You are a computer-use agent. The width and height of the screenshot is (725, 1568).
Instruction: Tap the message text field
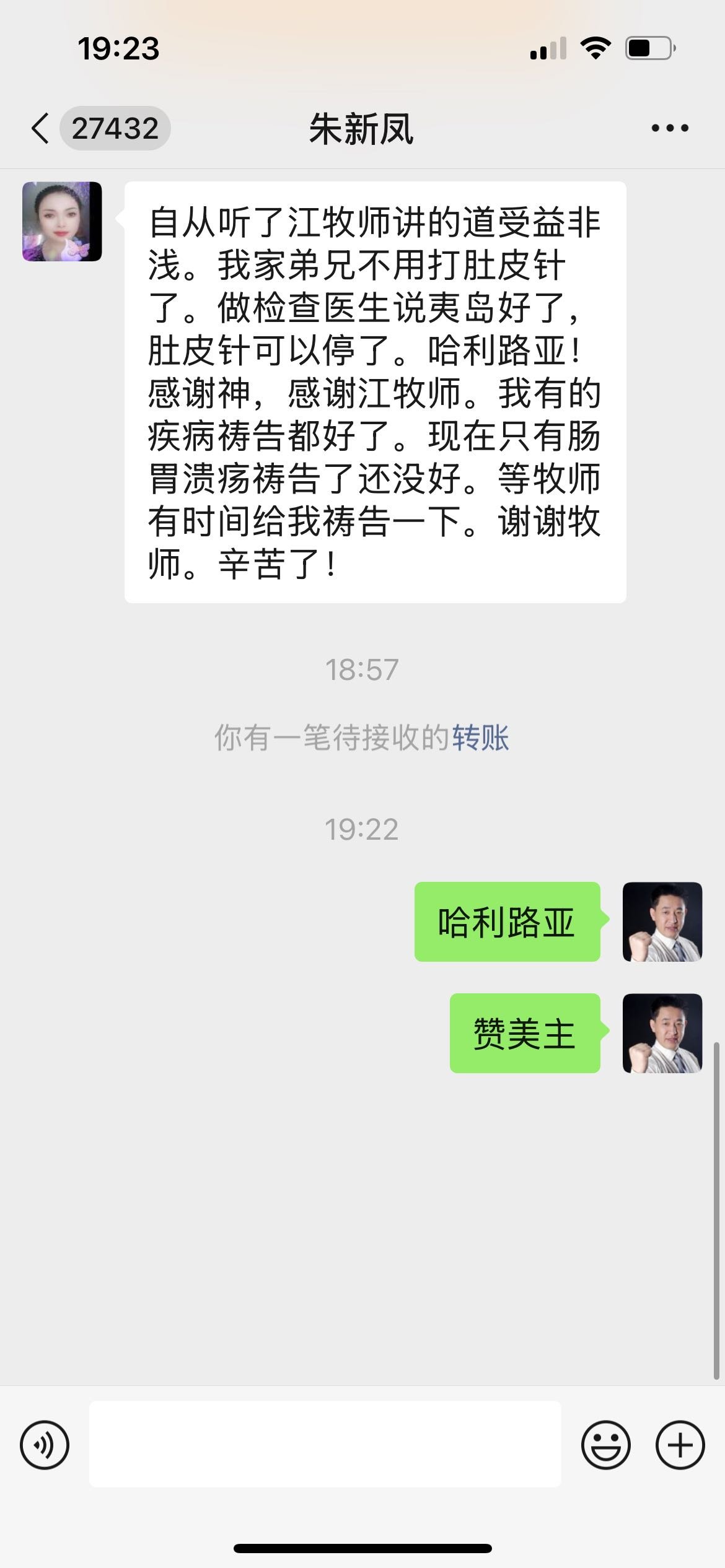click(x=325, y=1444)
